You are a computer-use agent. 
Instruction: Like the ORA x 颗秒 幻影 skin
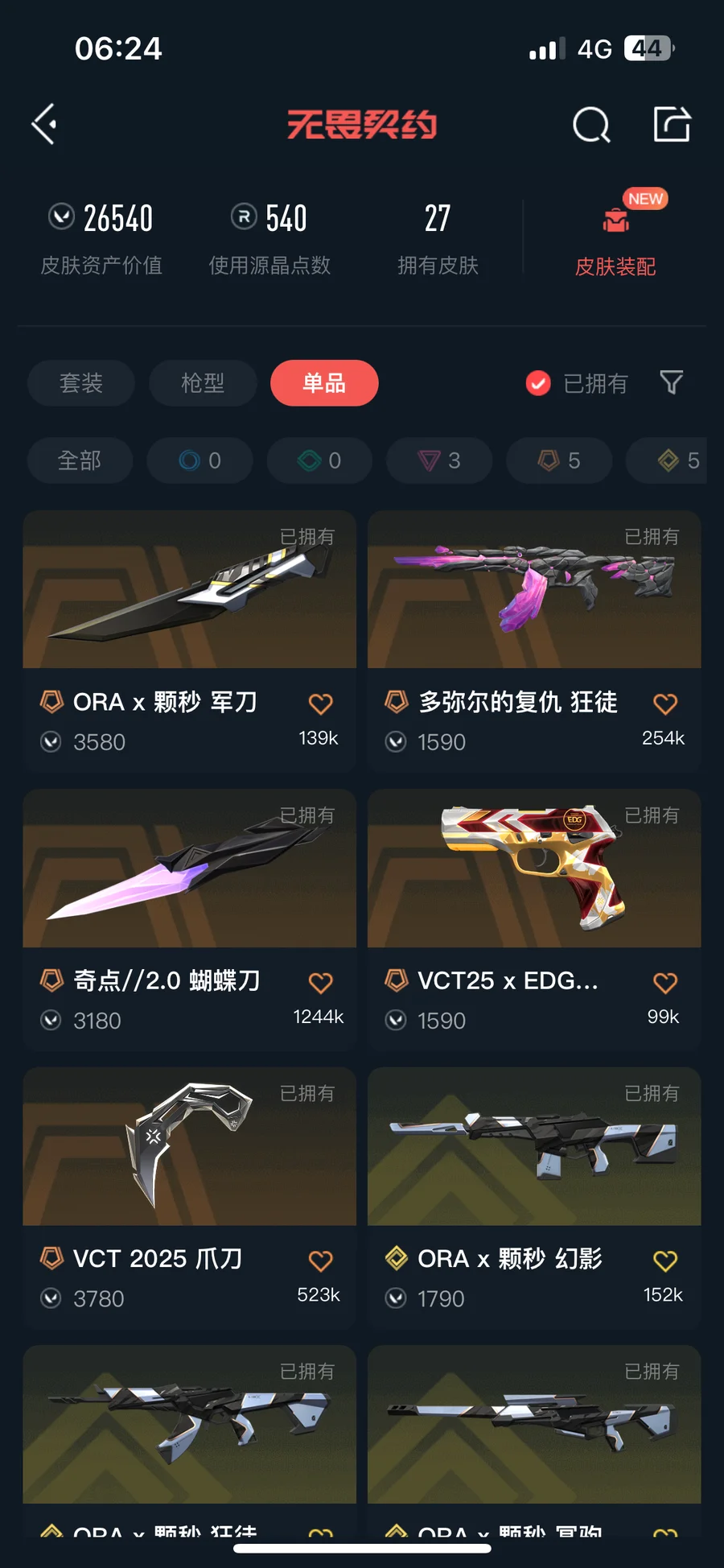(664, 1261)
